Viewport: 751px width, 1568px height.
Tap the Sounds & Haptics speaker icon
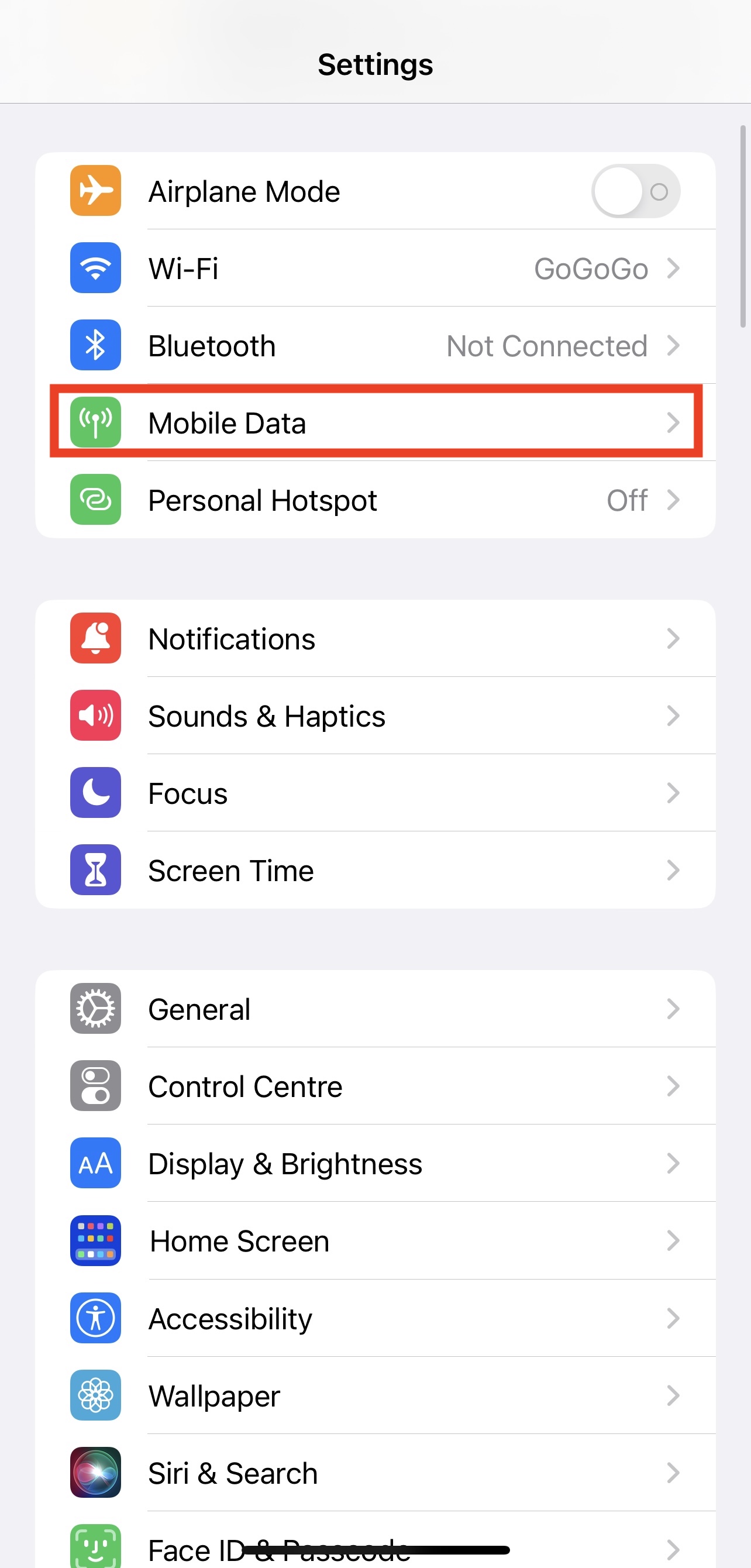tap(95, 715)
